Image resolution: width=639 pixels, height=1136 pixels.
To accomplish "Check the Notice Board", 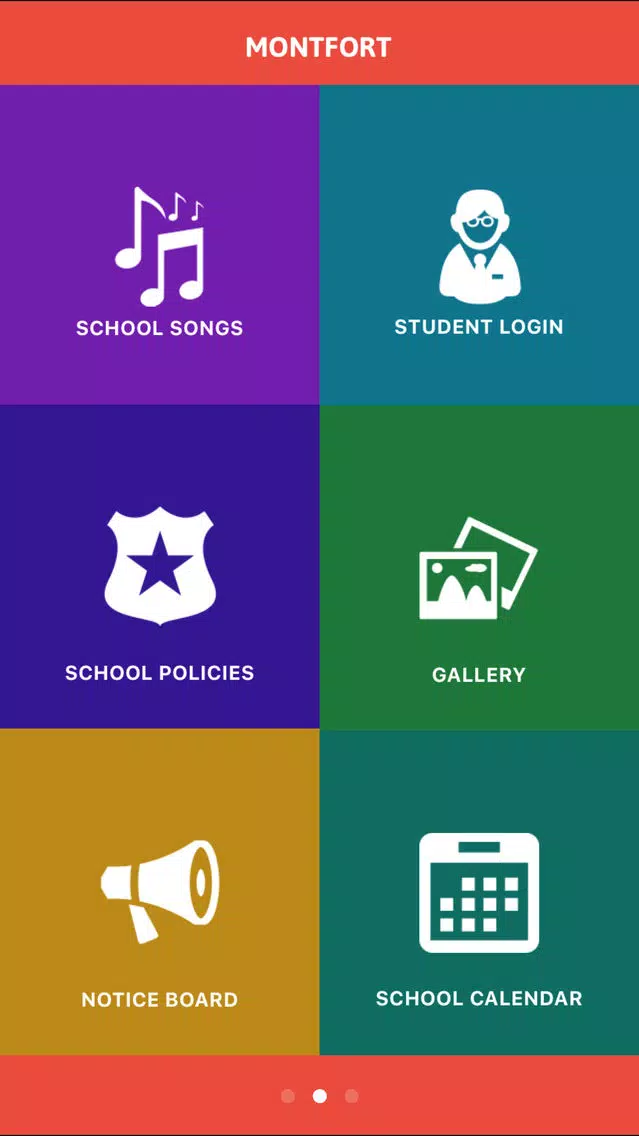I will 159,891.
